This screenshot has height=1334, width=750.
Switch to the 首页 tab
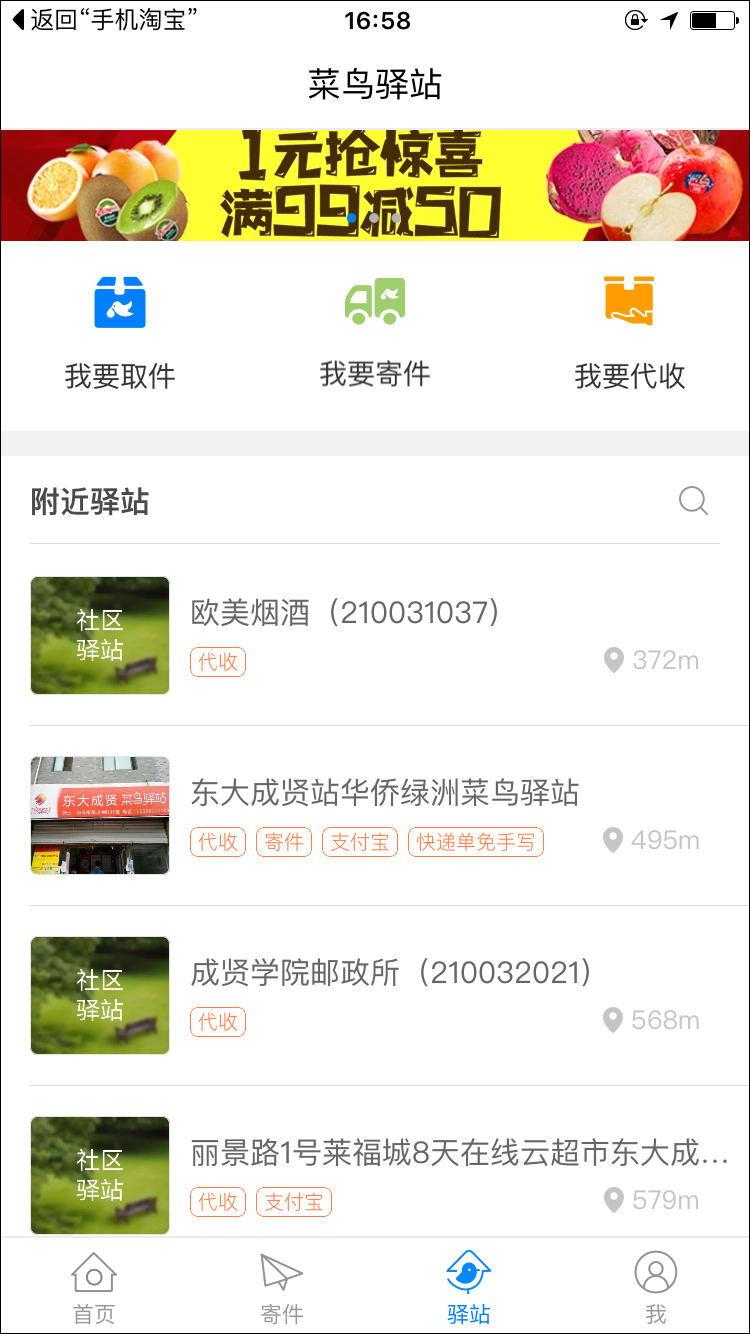[93, 1287]
